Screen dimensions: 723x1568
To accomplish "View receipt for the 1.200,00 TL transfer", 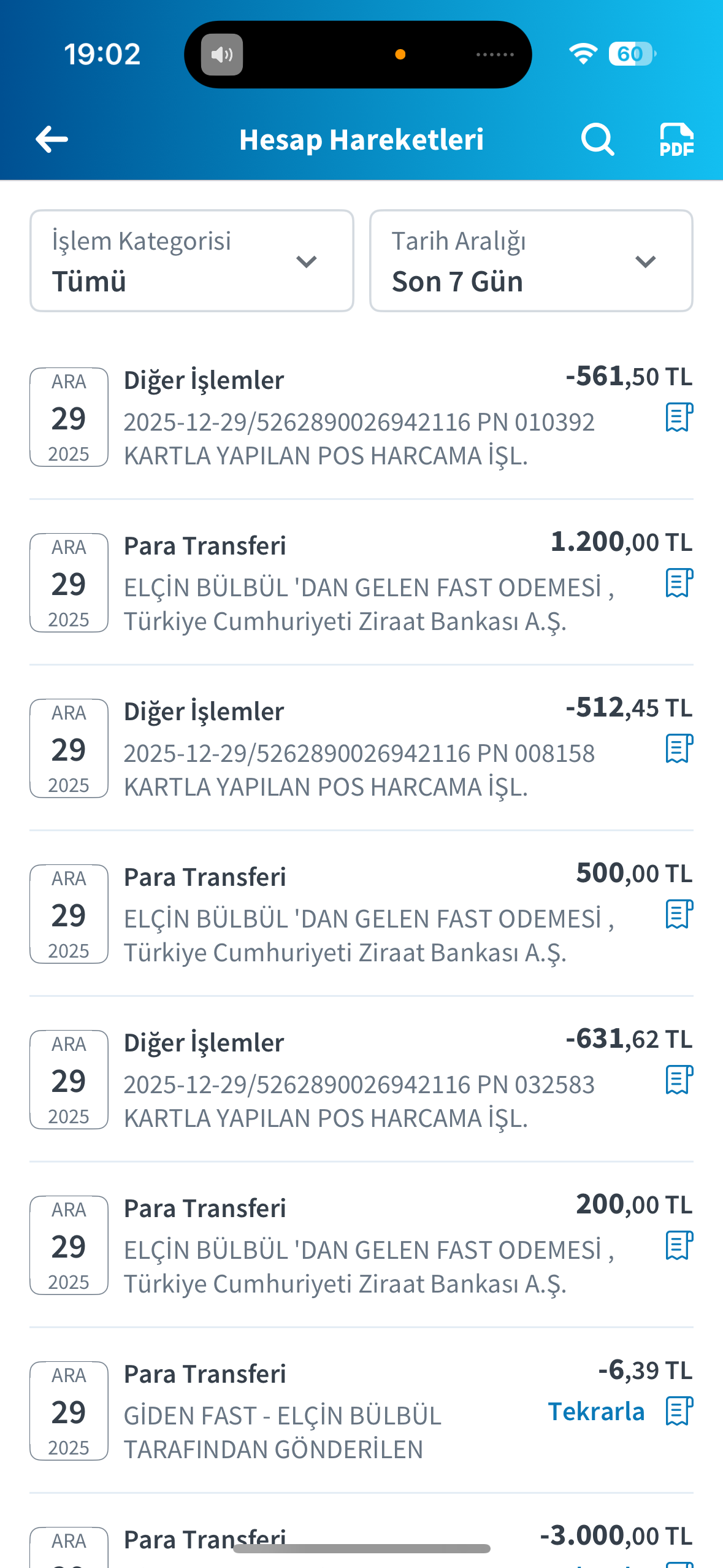I will click(679, 583).
